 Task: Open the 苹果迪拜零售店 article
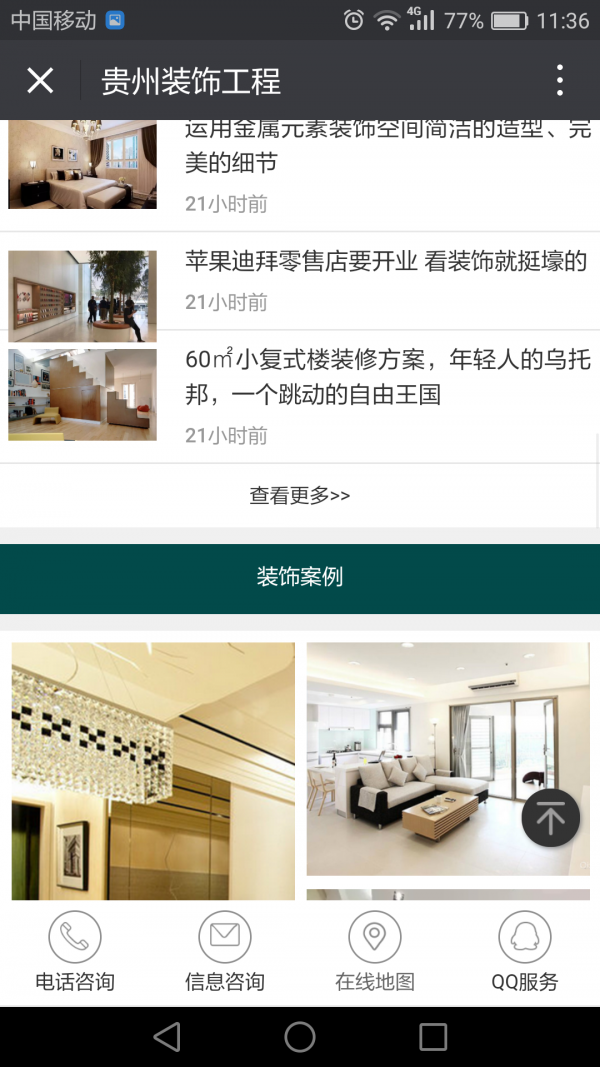[x=385, y=263]
